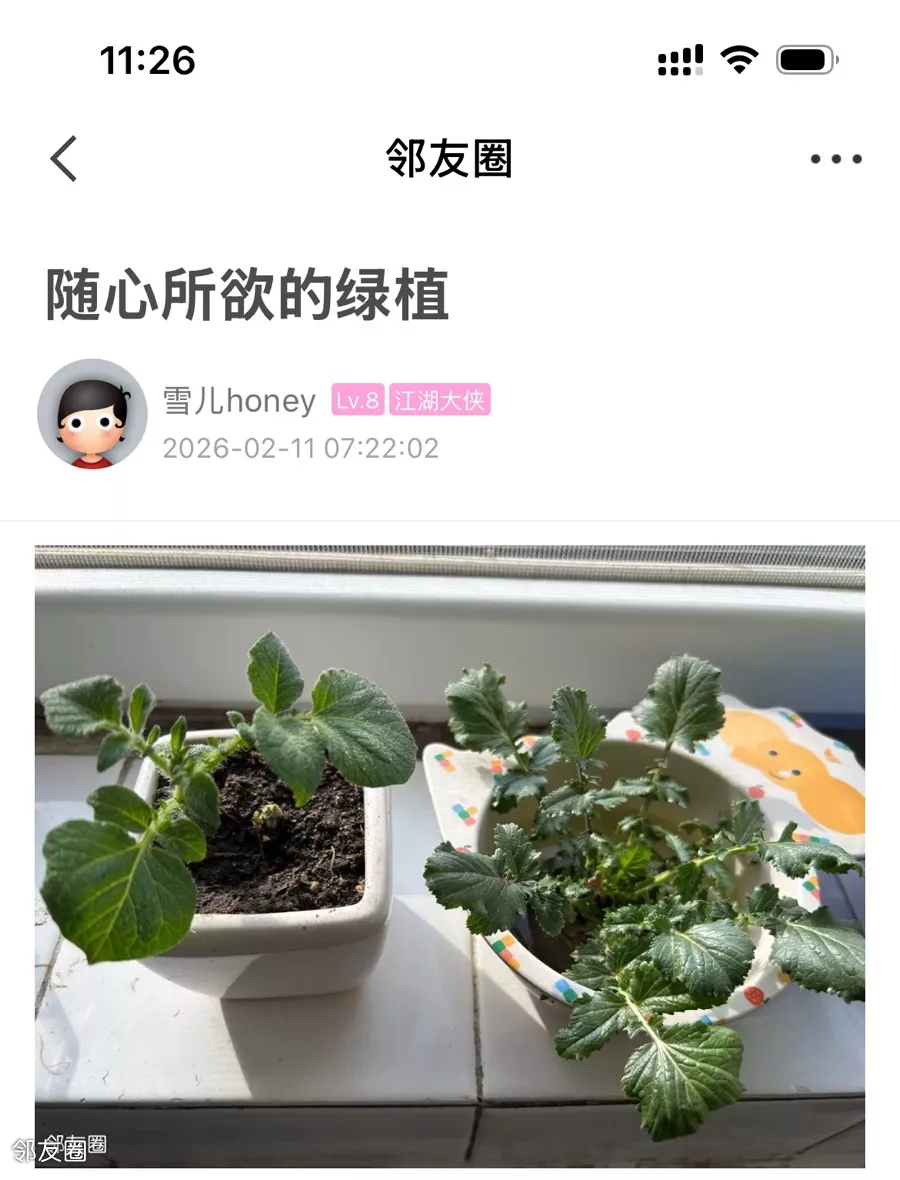Go back from the 邻友圈 post
The height and width of the screenshot is (1180, 900).
pos(64,159)
